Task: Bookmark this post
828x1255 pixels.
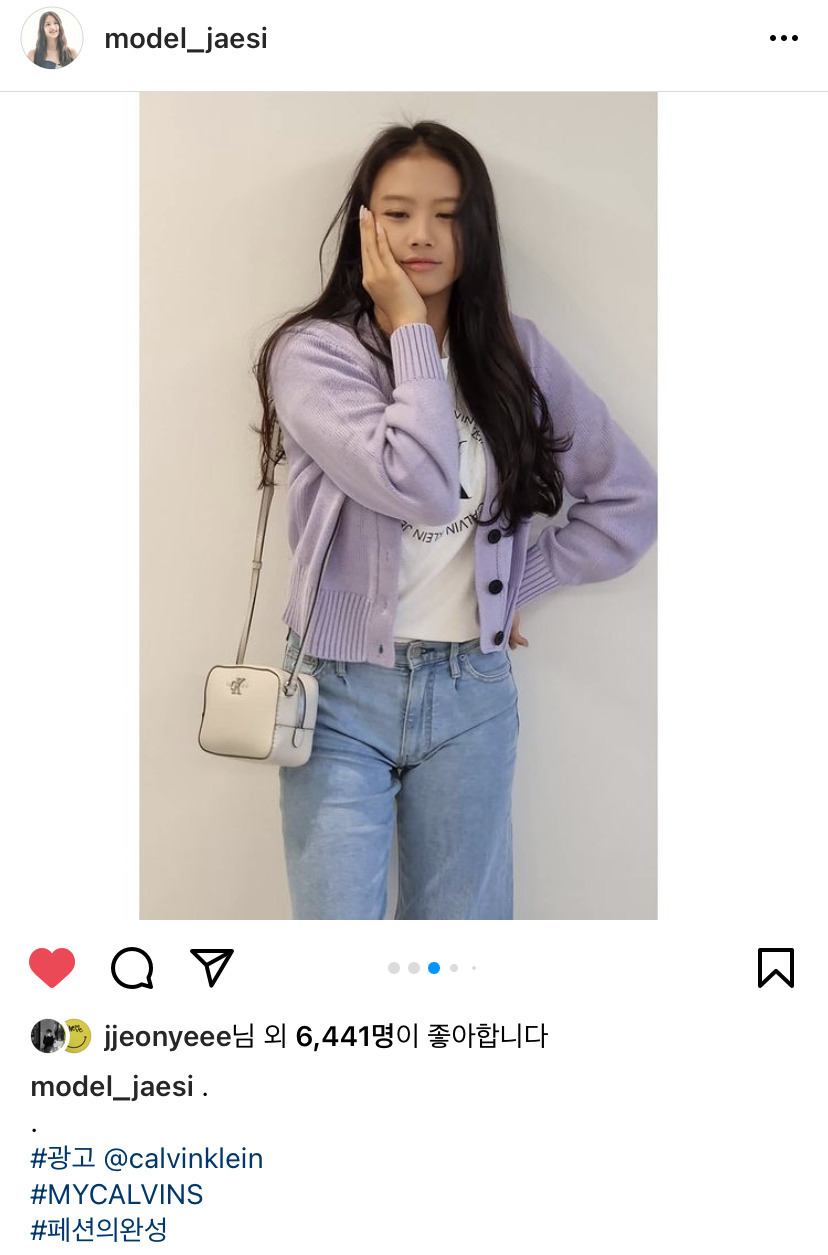Action: (775, 968)
